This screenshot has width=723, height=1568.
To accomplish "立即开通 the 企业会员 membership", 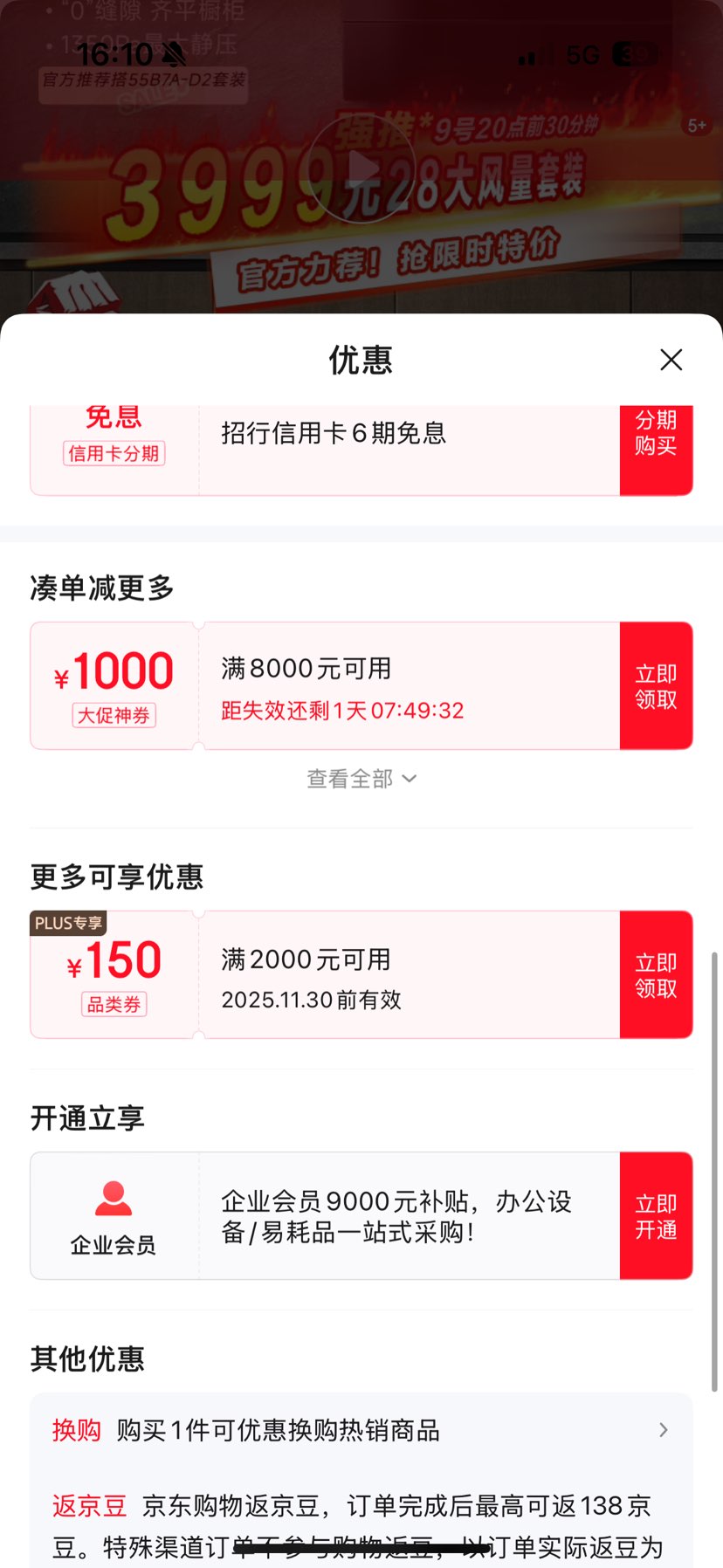I will click(x=656, y=1216).
